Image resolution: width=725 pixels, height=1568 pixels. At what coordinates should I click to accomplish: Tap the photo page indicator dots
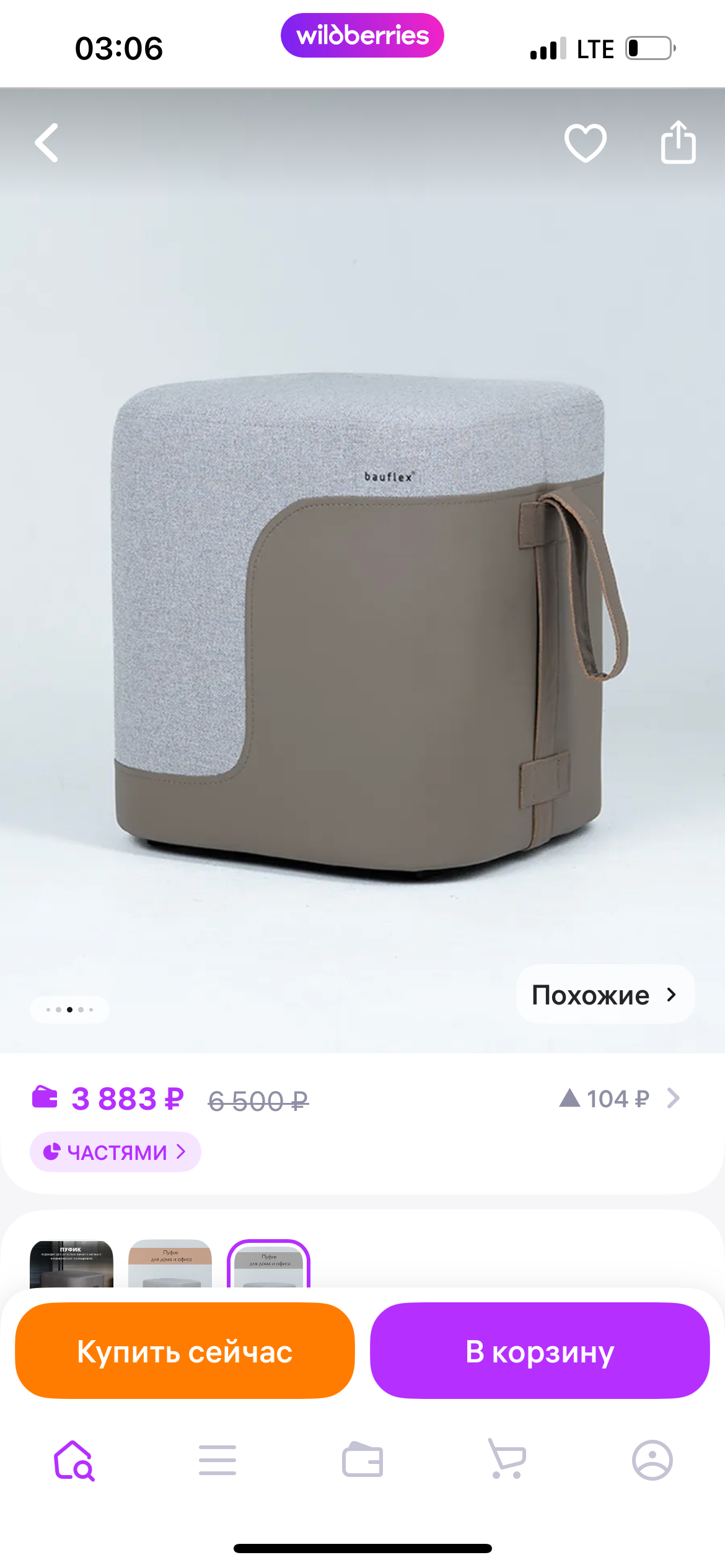click(x=69, y=1009)
